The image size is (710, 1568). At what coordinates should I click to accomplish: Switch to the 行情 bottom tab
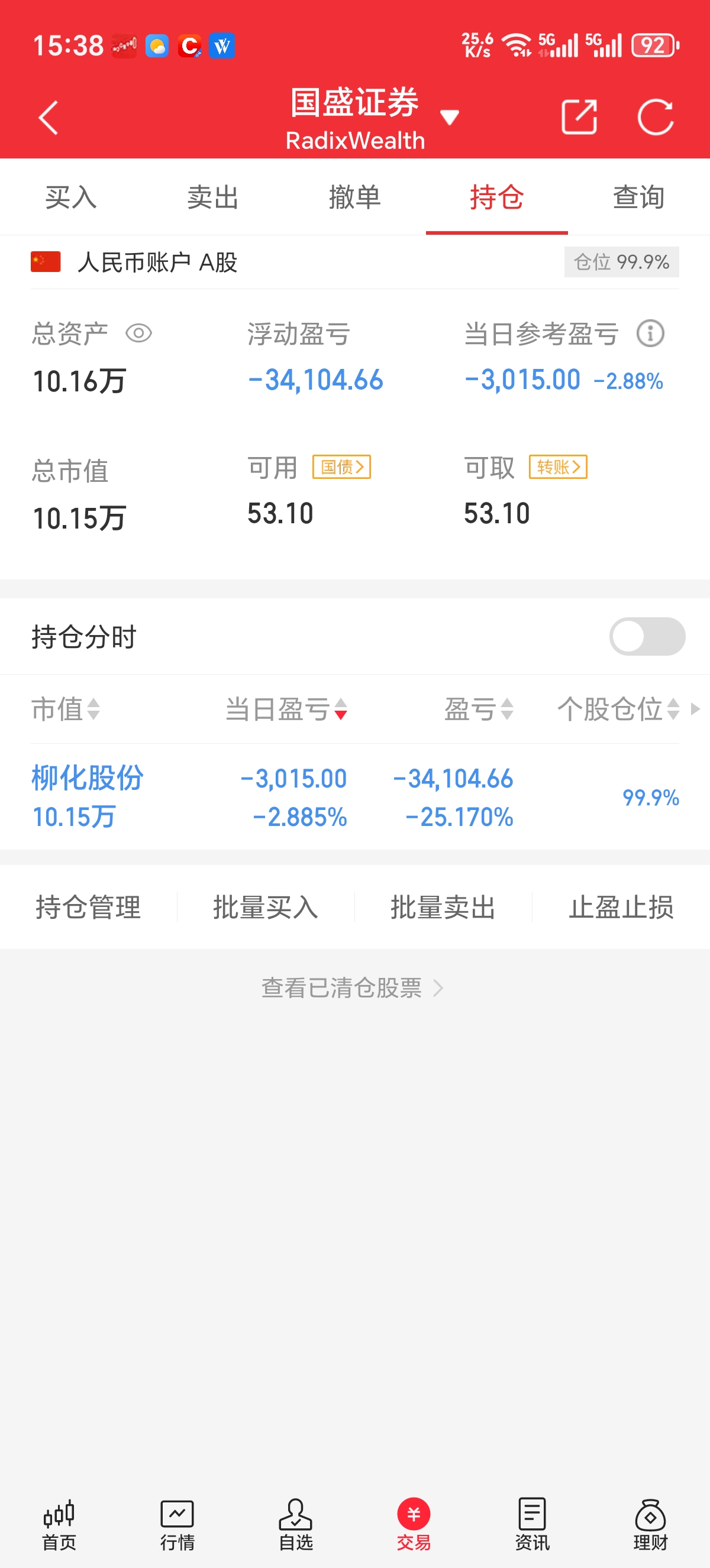(177, 1524)
